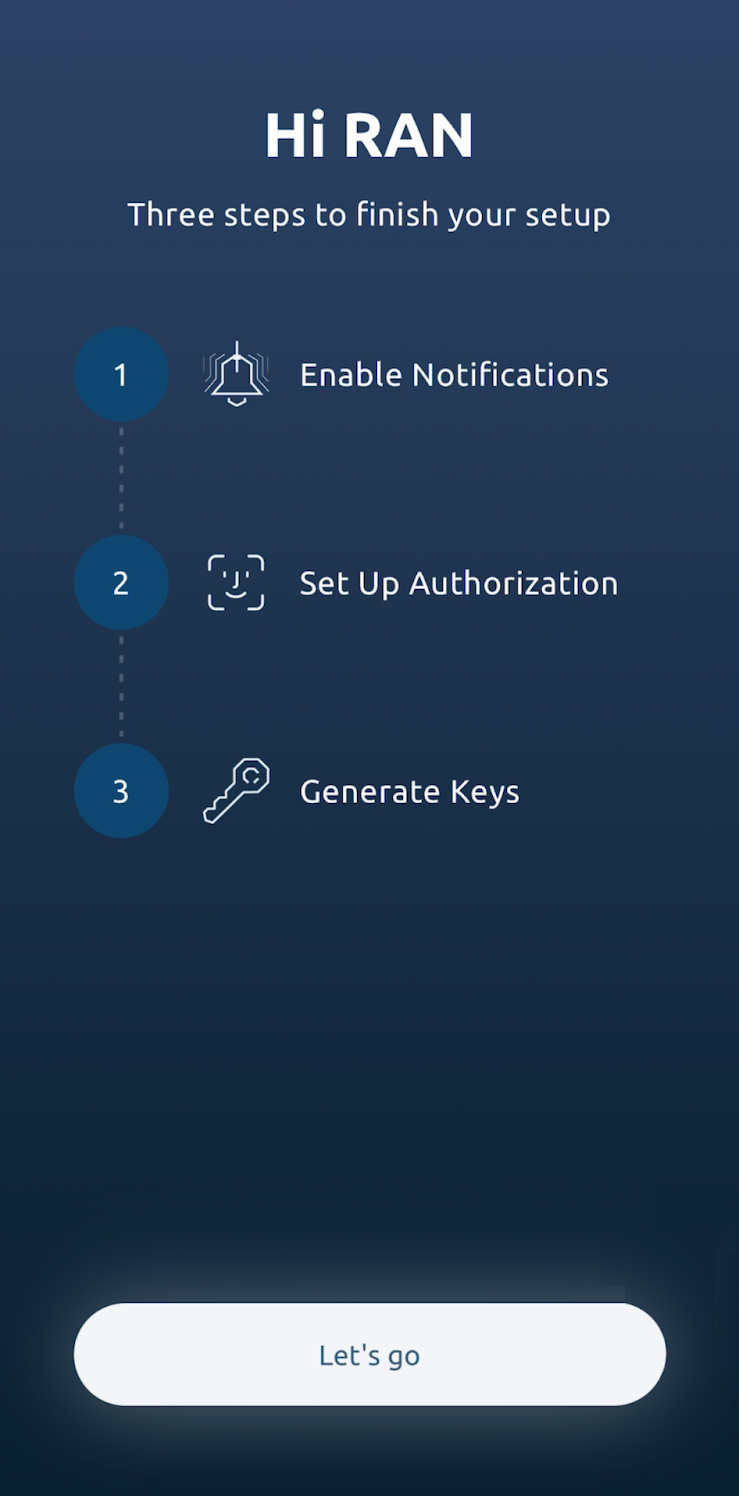The width and height of the screenshot is (739, 1496).
Task: Click the circled number 1 step indicator
Action: click(x=121, y=374)
